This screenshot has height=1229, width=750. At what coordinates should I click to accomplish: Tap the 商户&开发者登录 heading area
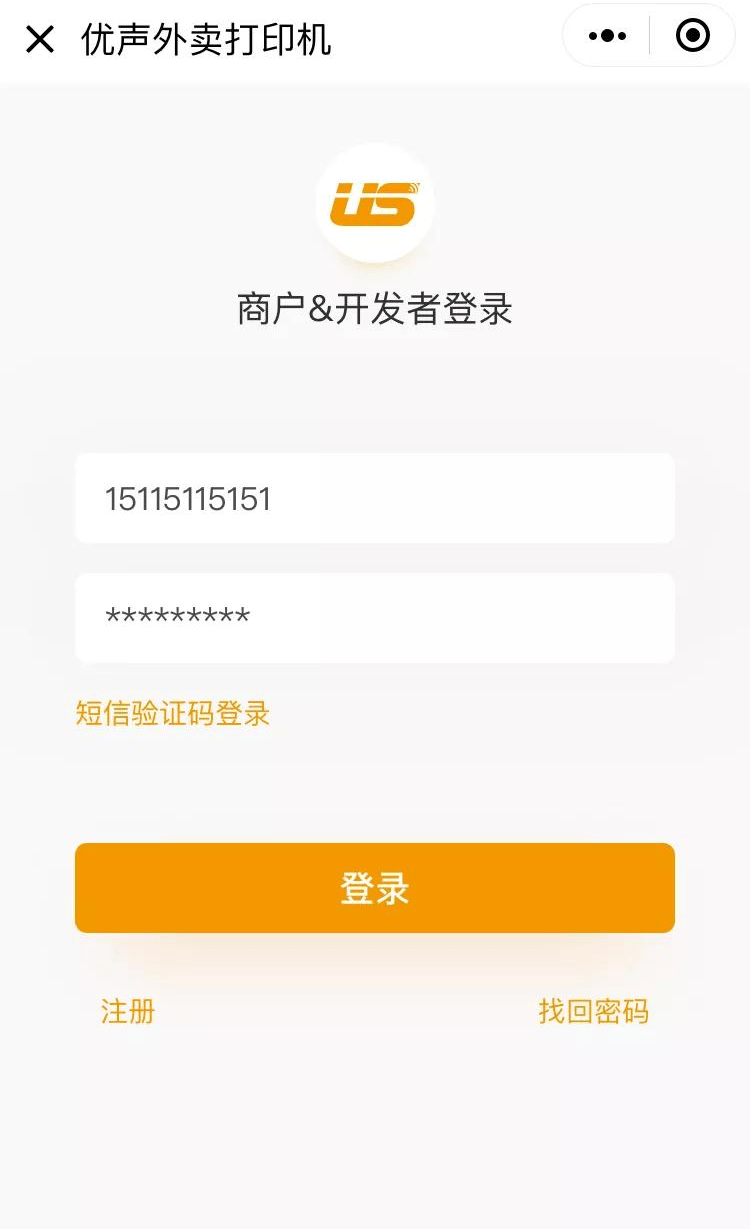[x=375, y=310]
